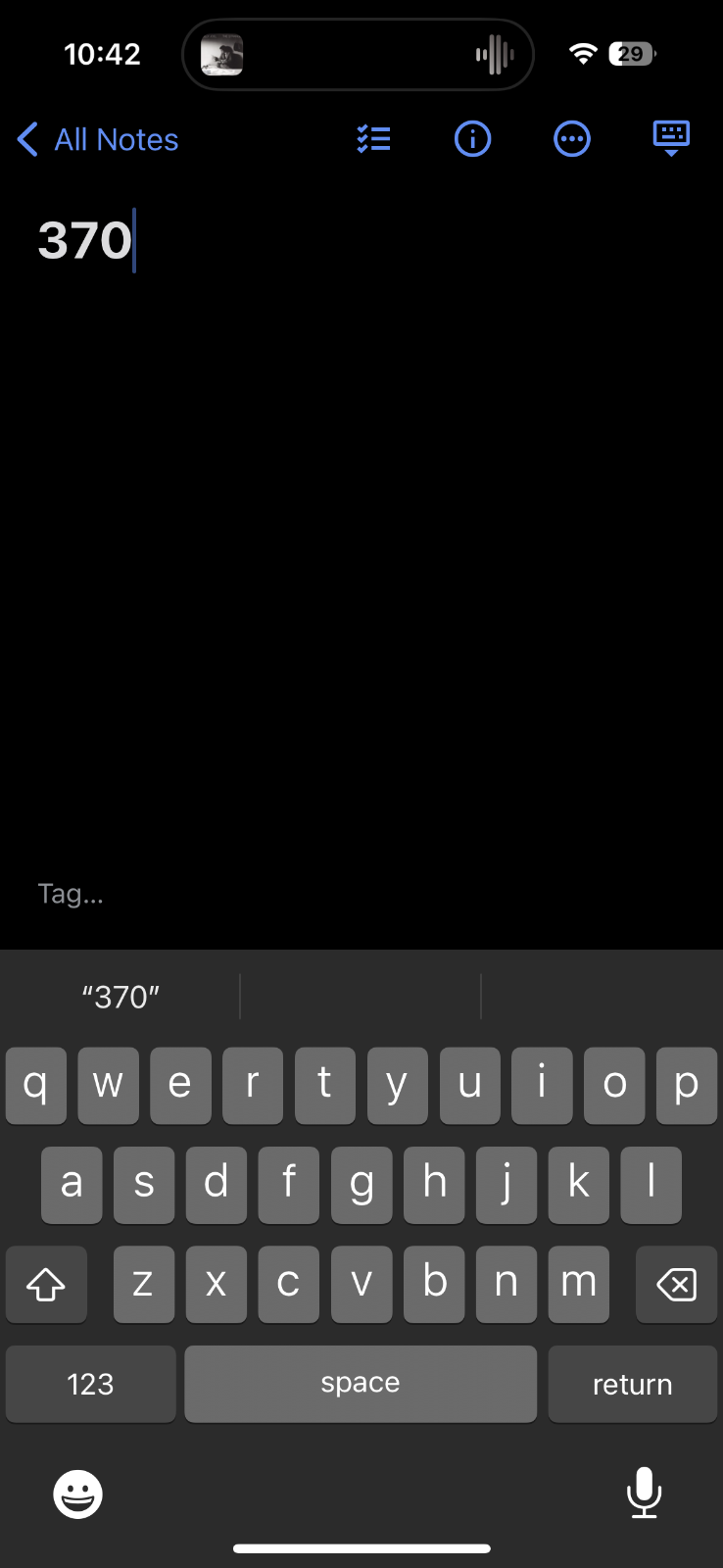Hide the keyboard with the toolbar icon

tap(671, 139)
